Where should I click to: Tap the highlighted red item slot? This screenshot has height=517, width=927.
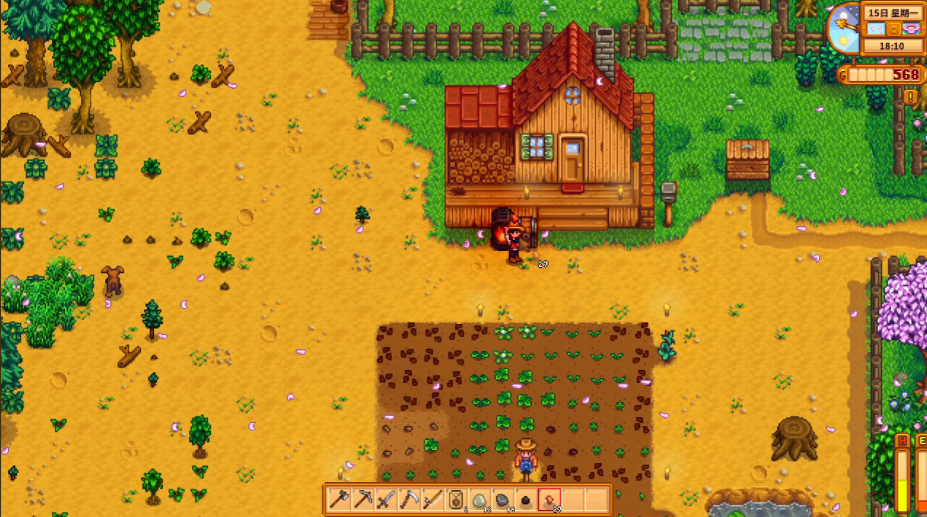(x=549, y=499)
